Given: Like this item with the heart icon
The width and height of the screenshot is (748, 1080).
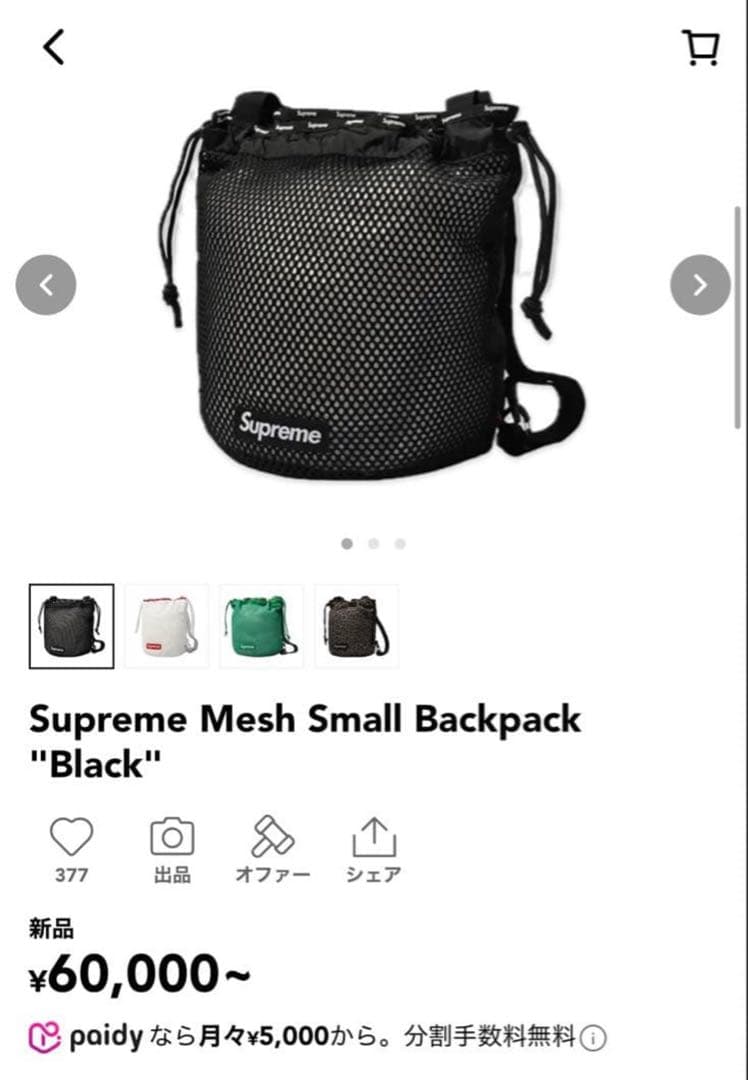Looking at the screenshot, I should (71, 837).
